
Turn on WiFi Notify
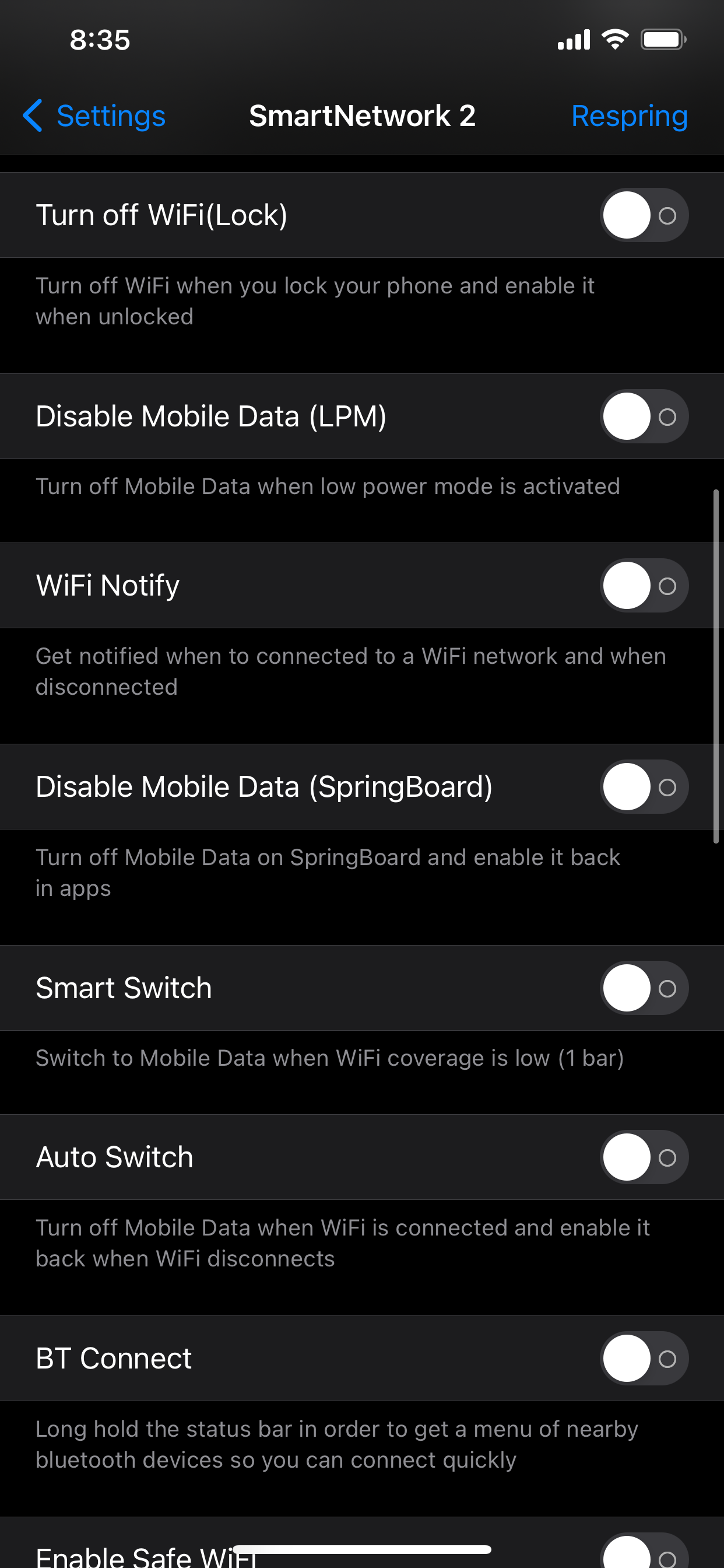(x=644, y=586)
